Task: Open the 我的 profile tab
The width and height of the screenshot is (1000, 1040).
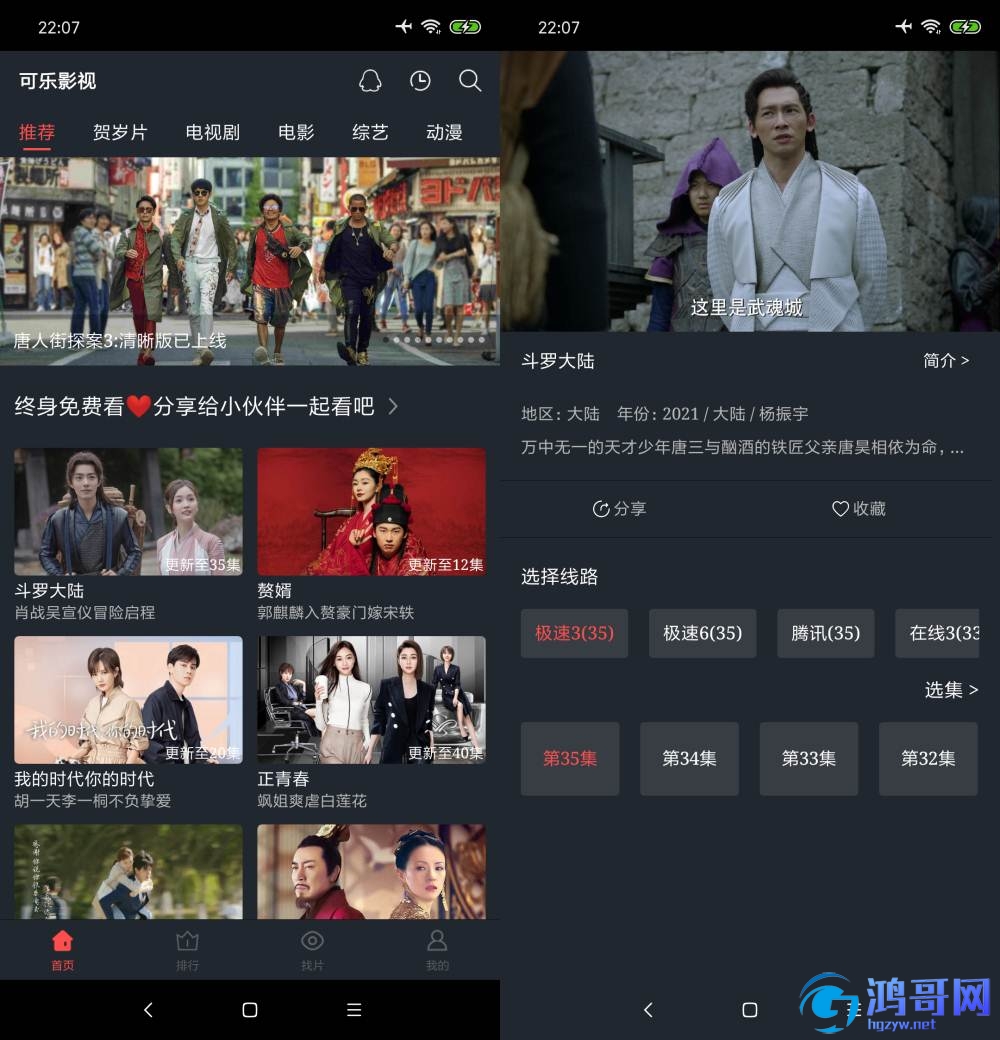Action: pyautogui.click(x=437, y=950)
